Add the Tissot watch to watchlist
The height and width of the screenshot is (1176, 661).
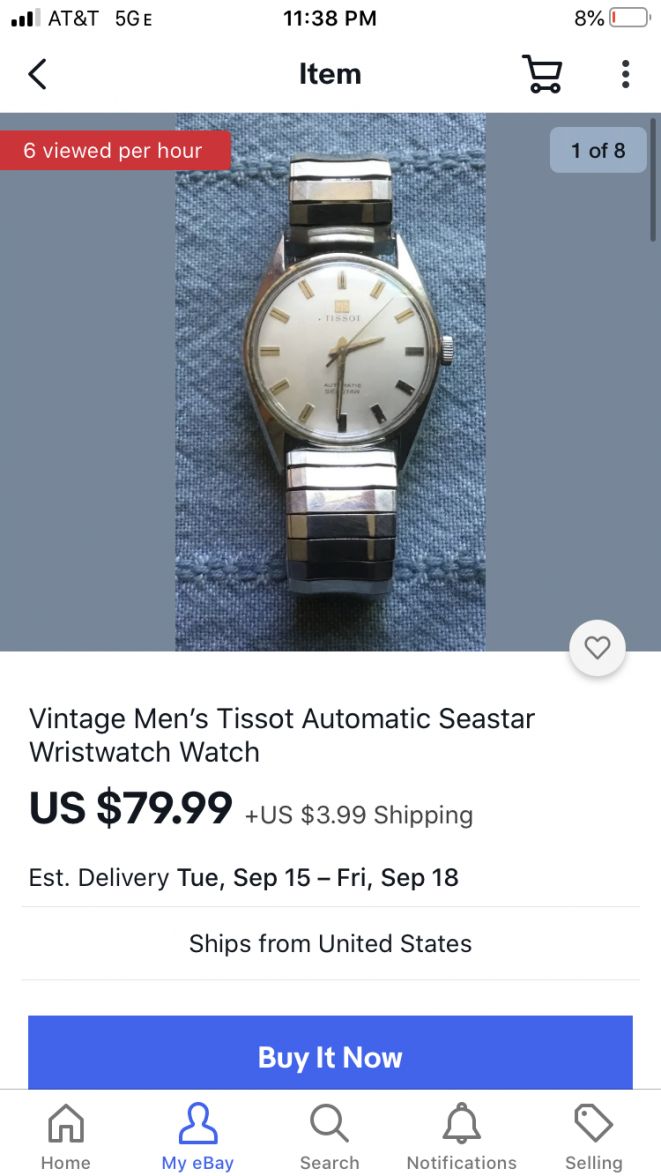pyautogui.click(x=597, y=648)
